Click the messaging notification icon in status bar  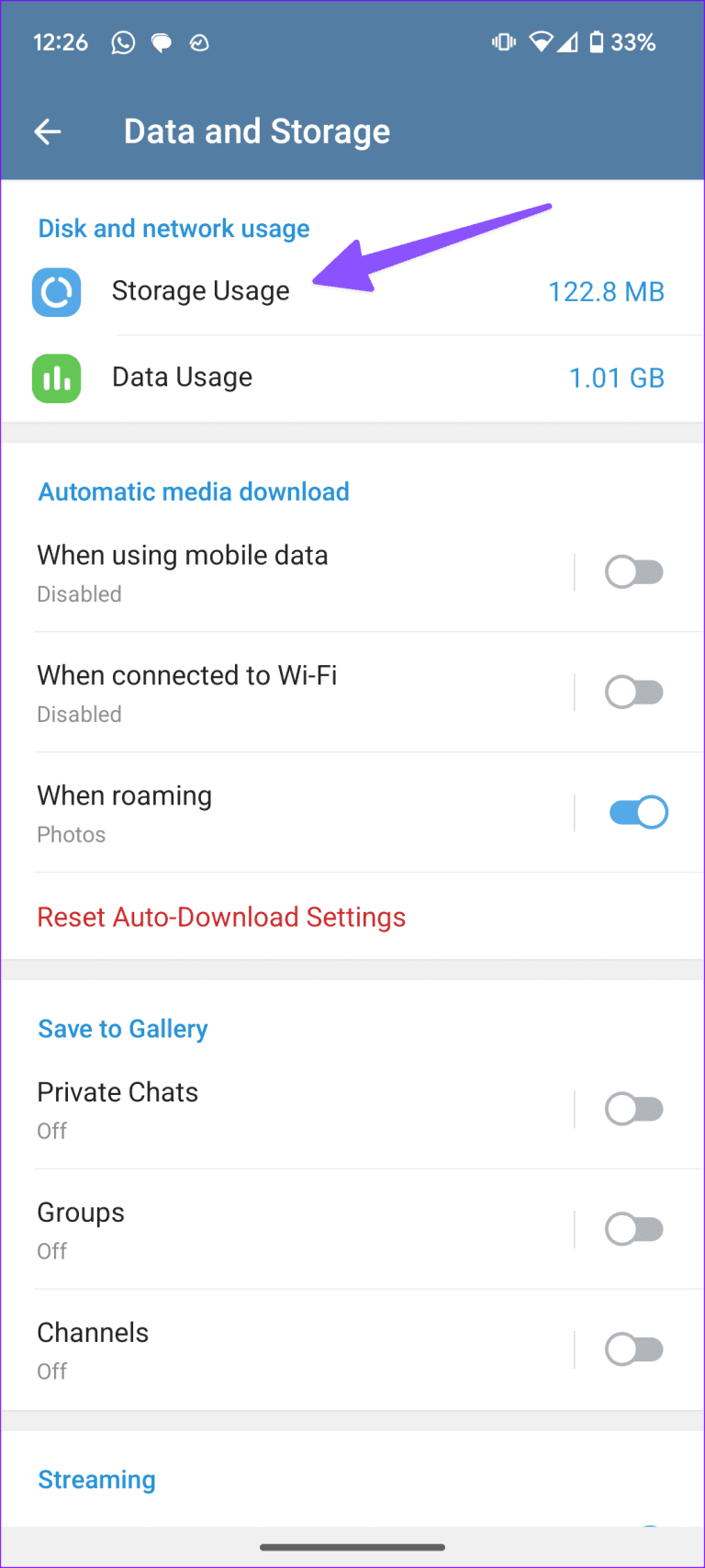coord(162,41)
